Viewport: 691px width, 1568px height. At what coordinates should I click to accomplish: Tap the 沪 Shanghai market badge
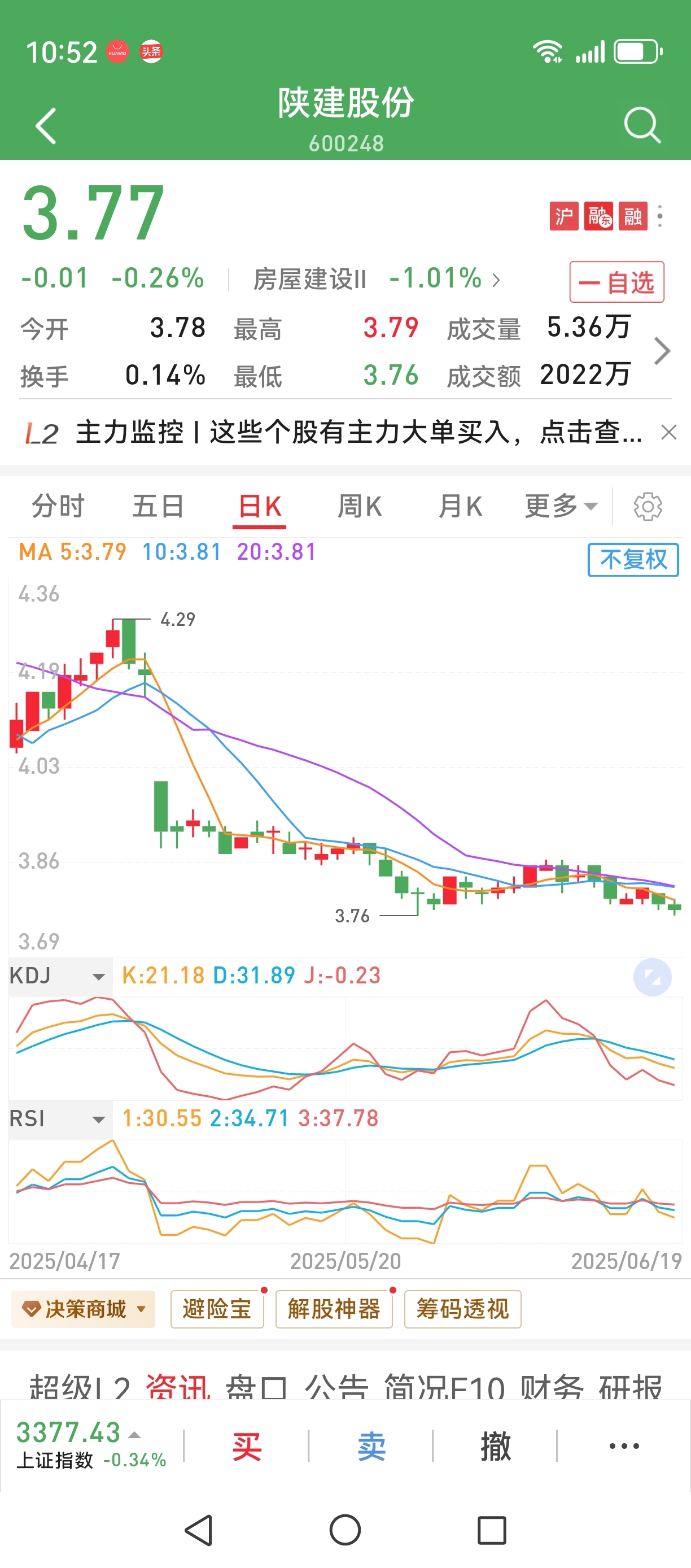[563, 217]
